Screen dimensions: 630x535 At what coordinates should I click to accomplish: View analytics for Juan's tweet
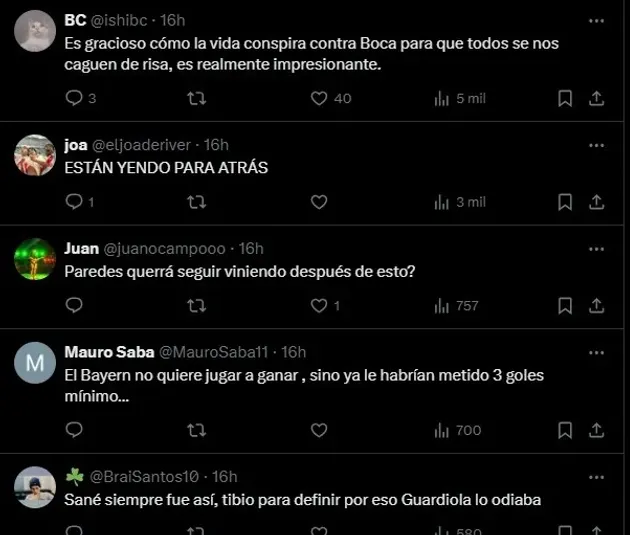(458, 306)
